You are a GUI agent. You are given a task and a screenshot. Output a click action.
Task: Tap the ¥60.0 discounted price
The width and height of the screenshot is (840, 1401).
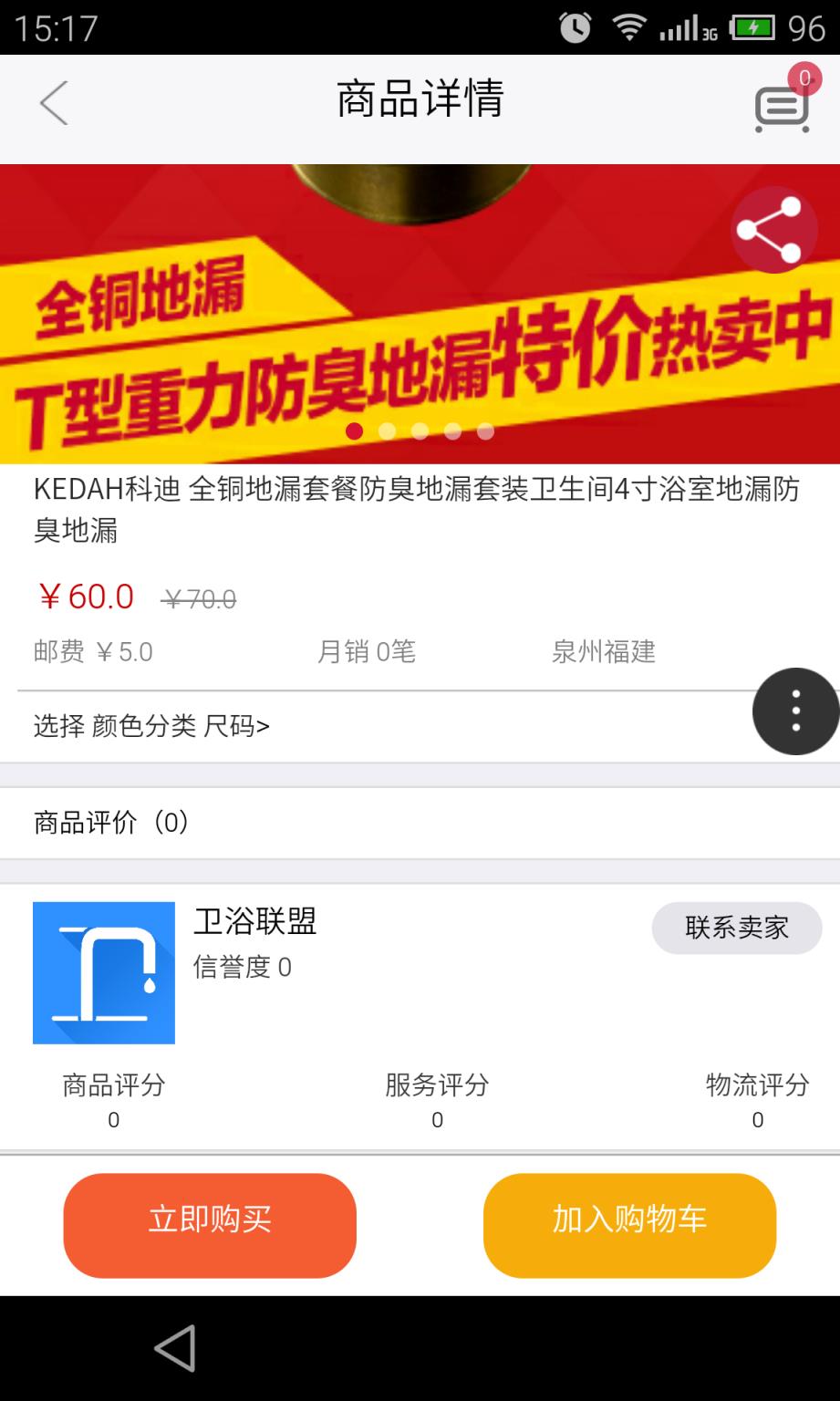87,596
